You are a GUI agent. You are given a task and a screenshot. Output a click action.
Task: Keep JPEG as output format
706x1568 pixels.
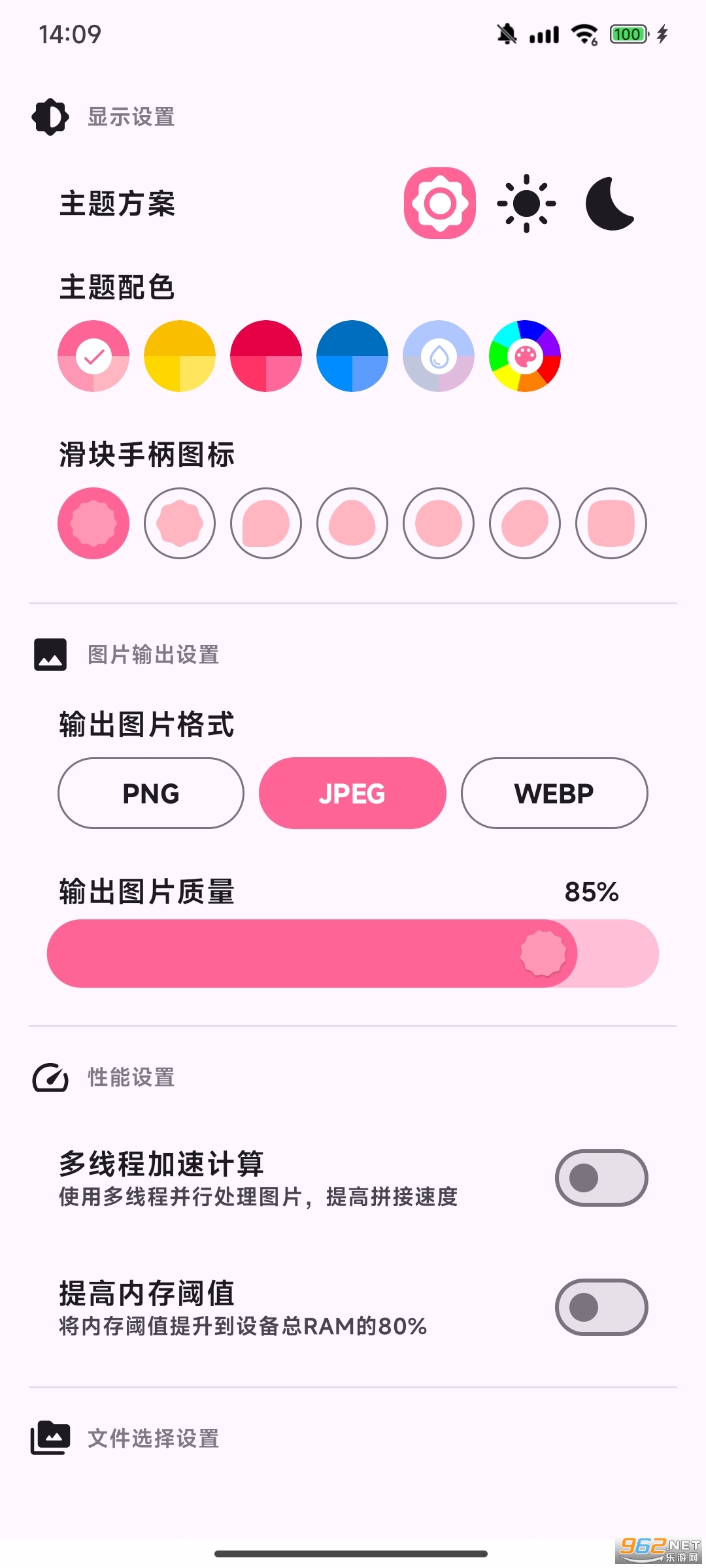click(352, 793)
